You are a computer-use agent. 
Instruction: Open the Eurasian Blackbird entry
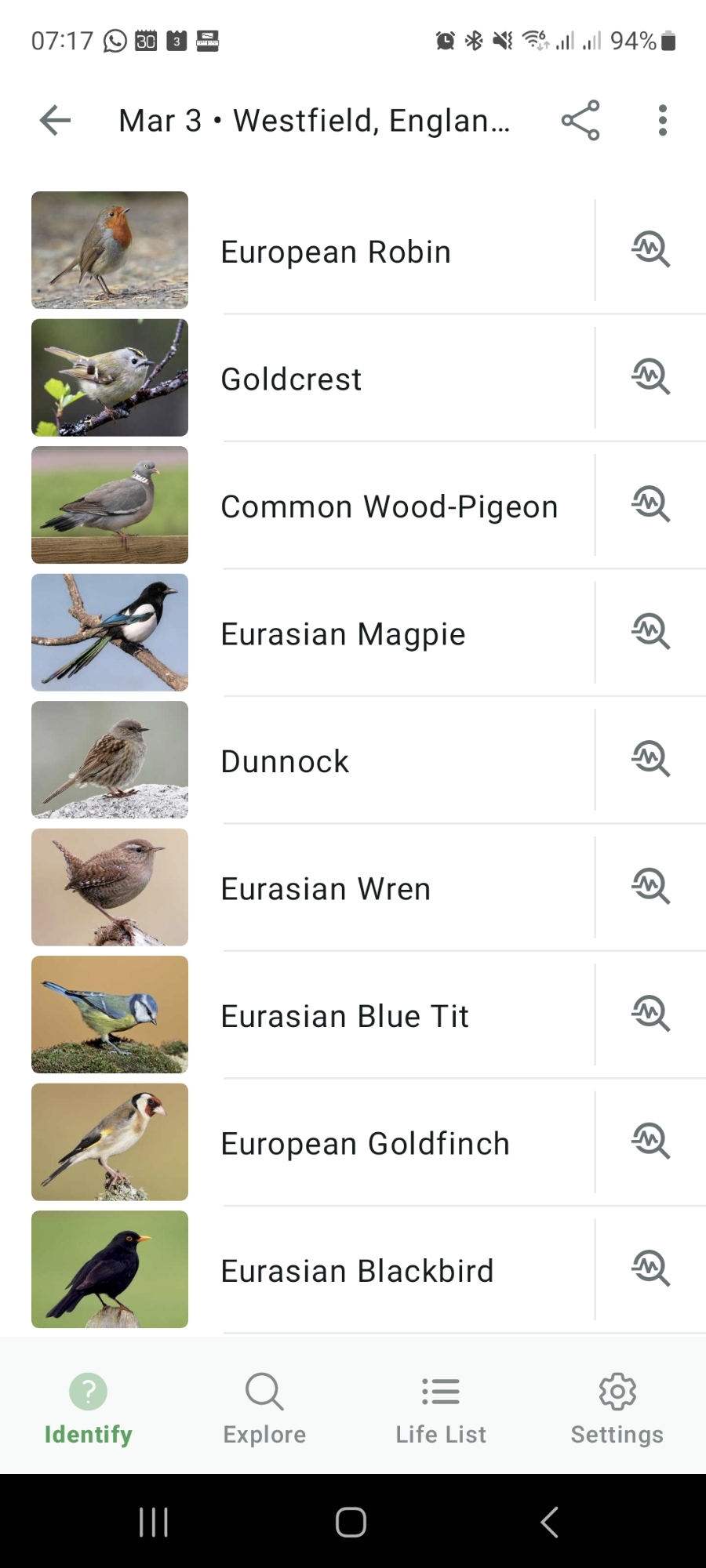(x=357, y=1271)
